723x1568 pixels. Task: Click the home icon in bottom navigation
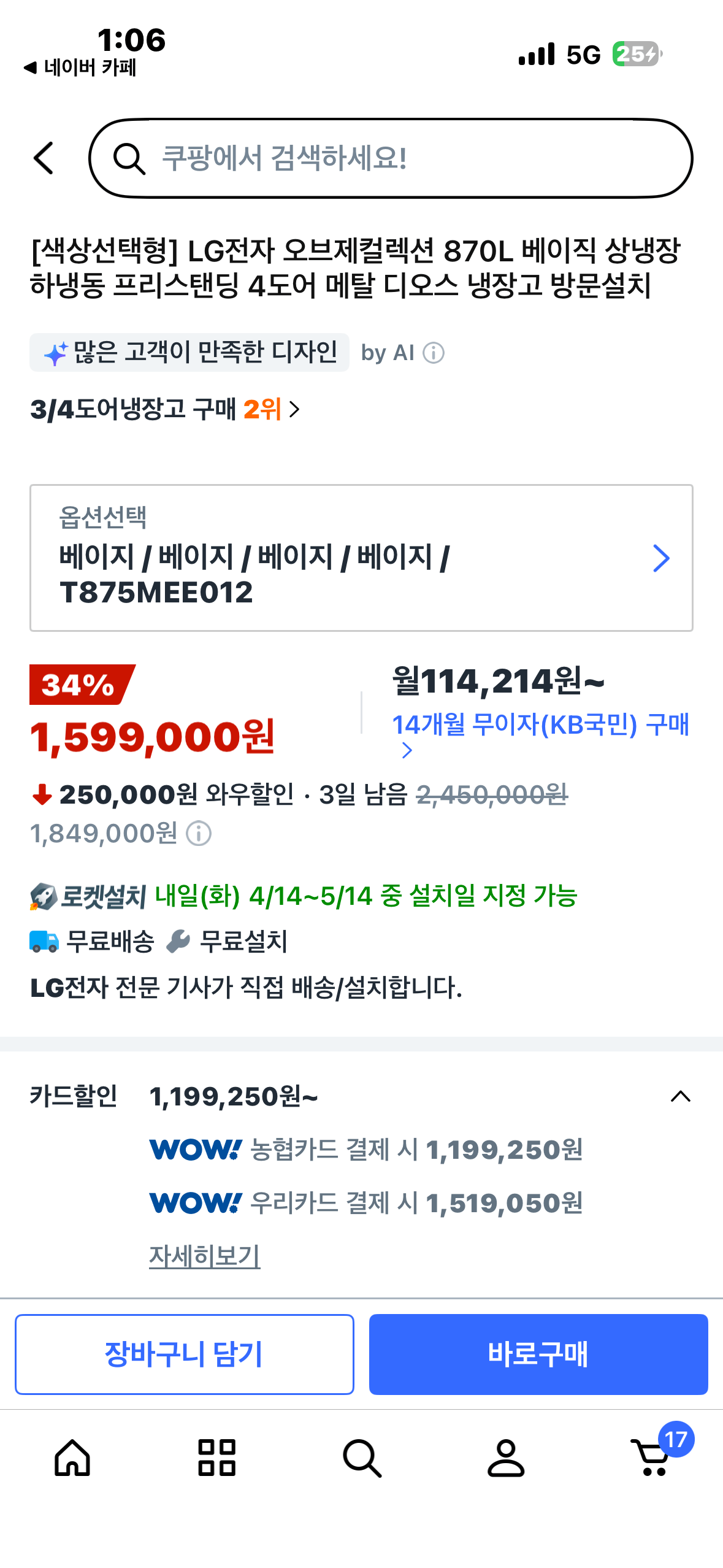pos(72,1459)
